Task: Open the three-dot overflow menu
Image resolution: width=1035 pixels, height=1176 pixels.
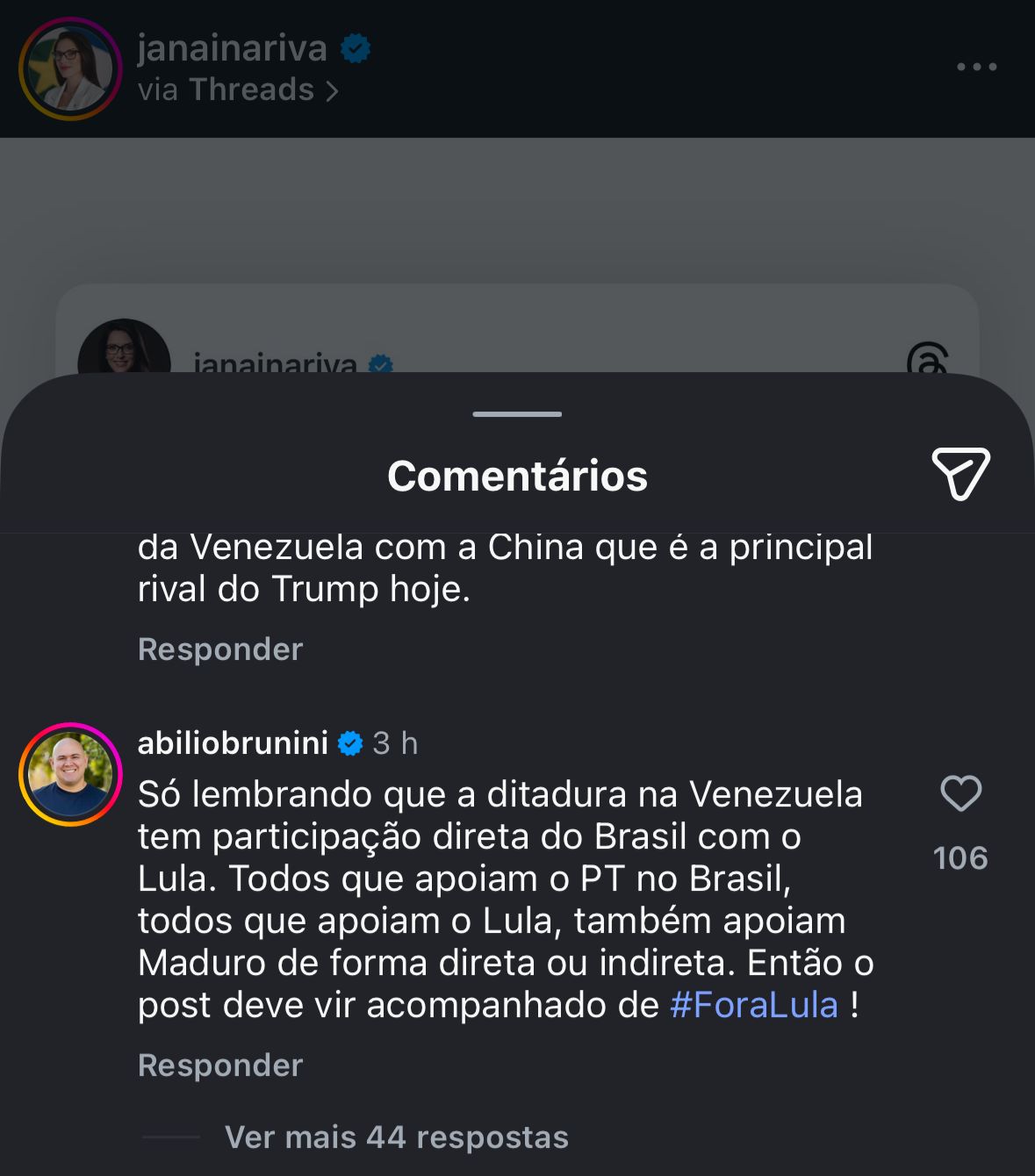Action: pyautogui.click(x=976, y=67)
